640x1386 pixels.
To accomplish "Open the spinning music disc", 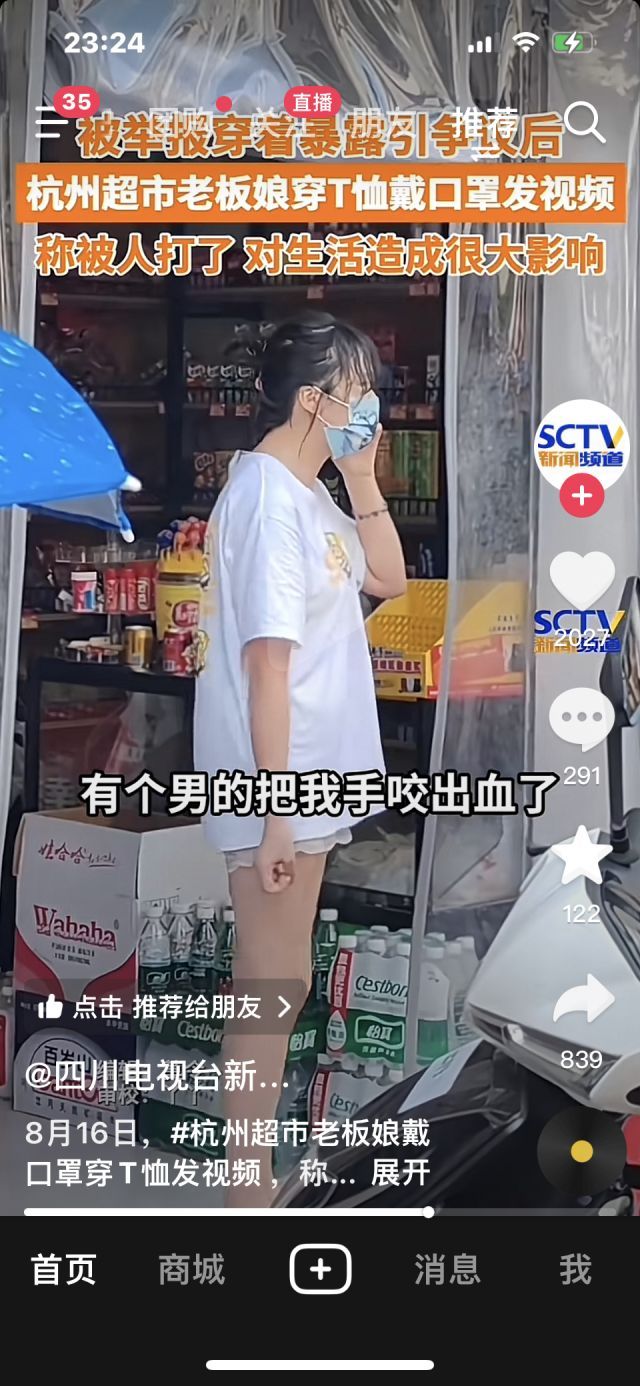I will pos(582,1152).
